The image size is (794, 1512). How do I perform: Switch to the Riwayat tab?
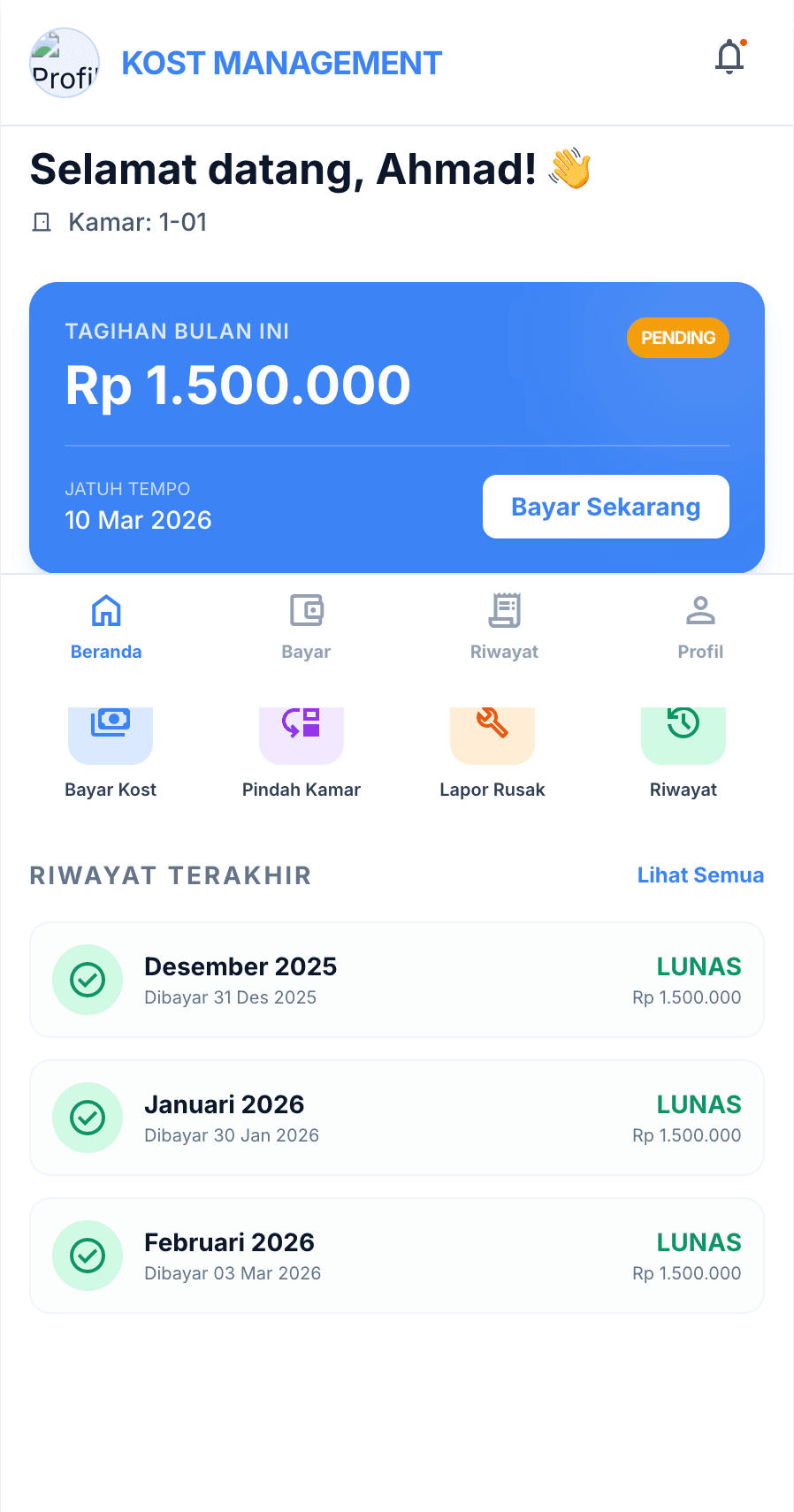[x=504, y=628]
